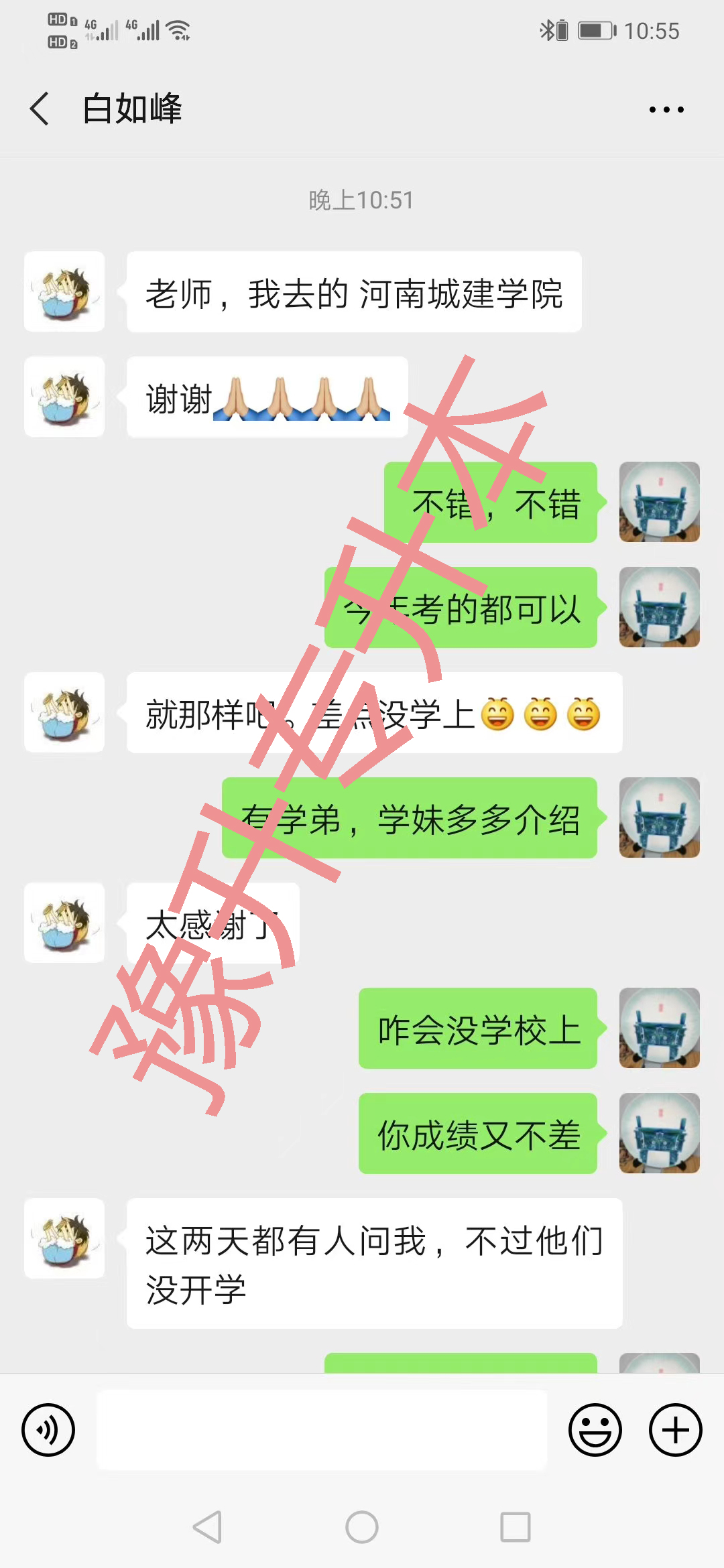Viewport: 724px width, 1568px height.
Task: Switch to voice message input
Action: tap(48, 1429)
